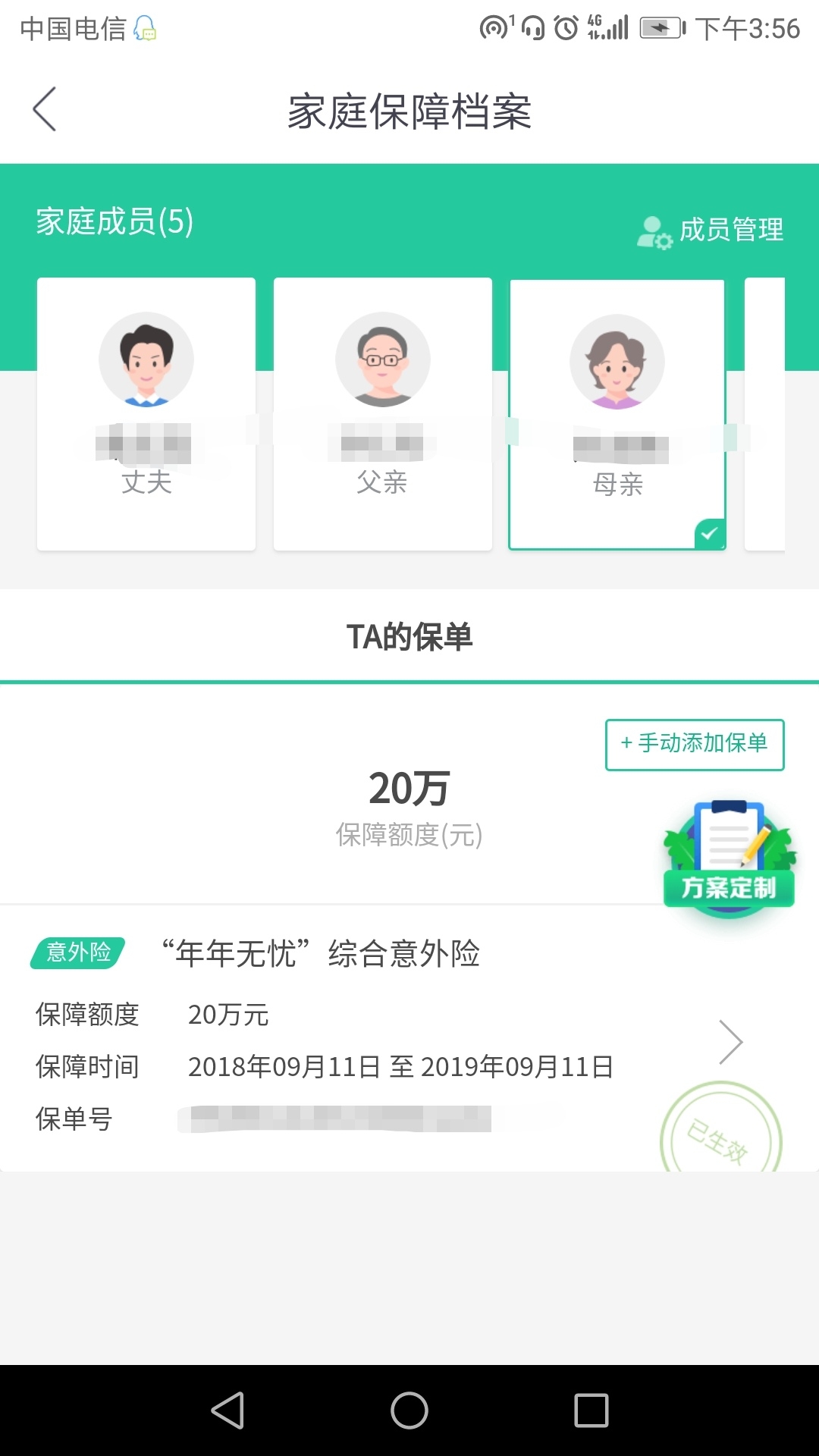The width and height of the screenshot is (819, 1456).
Task: Tap the system home button
Action: tap(409, 1410)
